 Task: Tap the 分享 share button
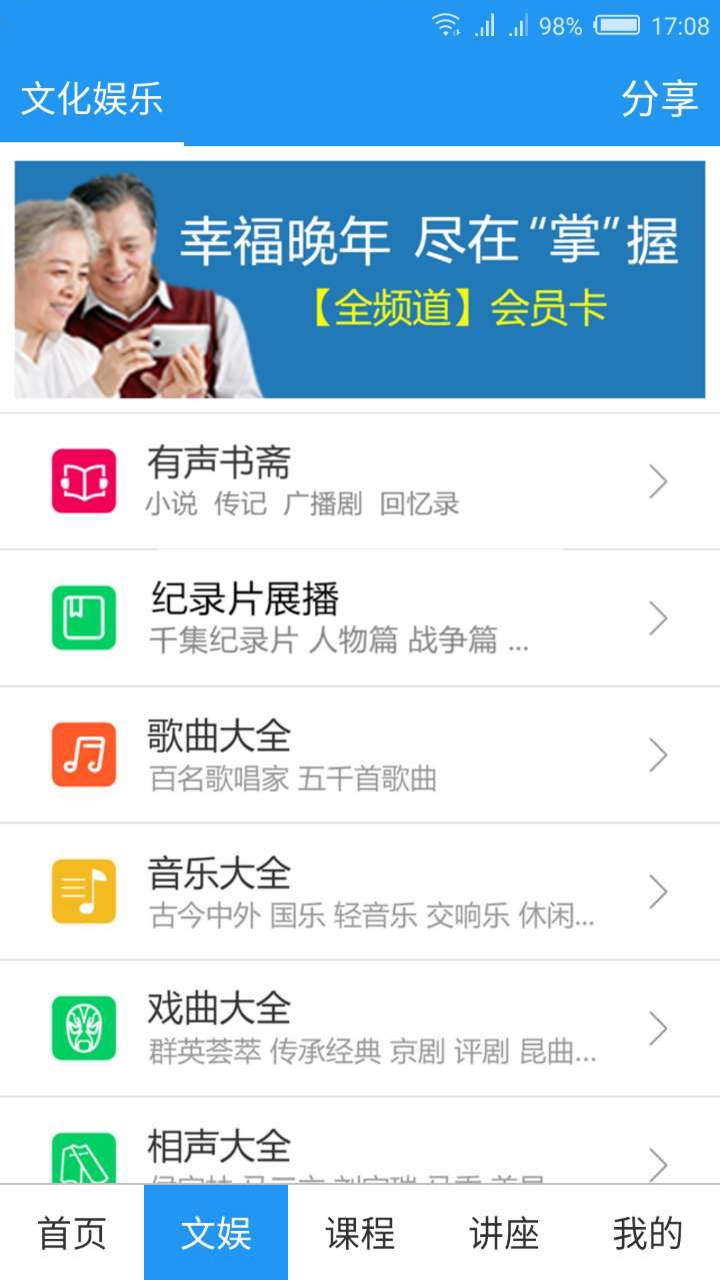point(659,100)
